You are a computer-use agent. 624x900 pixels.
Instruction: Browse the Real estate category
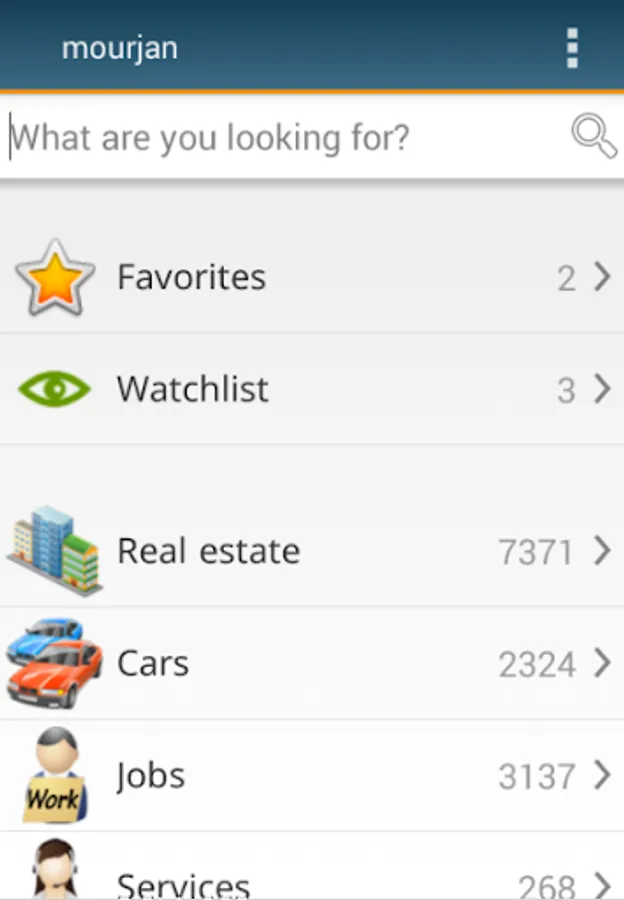click(x=312, y=551)
